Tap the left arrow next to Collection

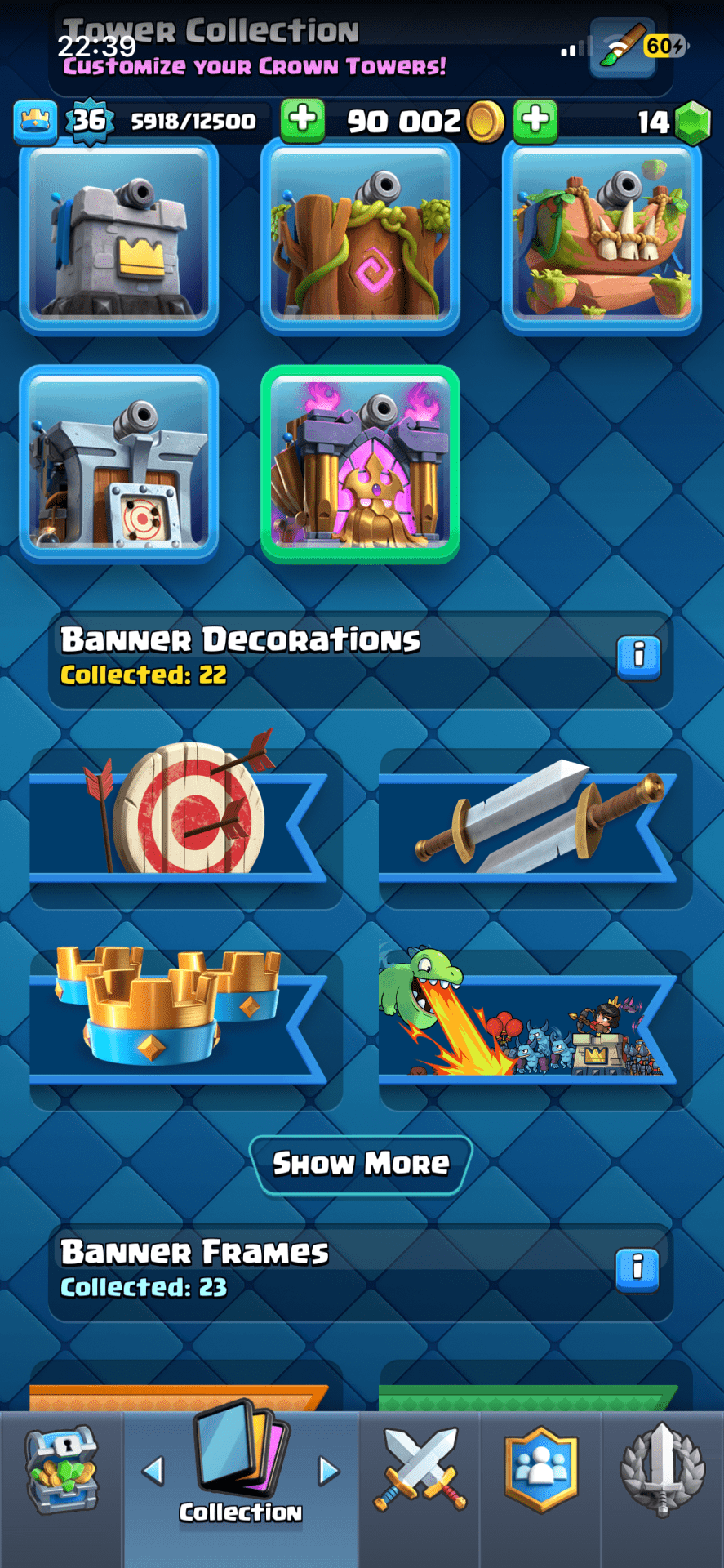pos(153,1471)
